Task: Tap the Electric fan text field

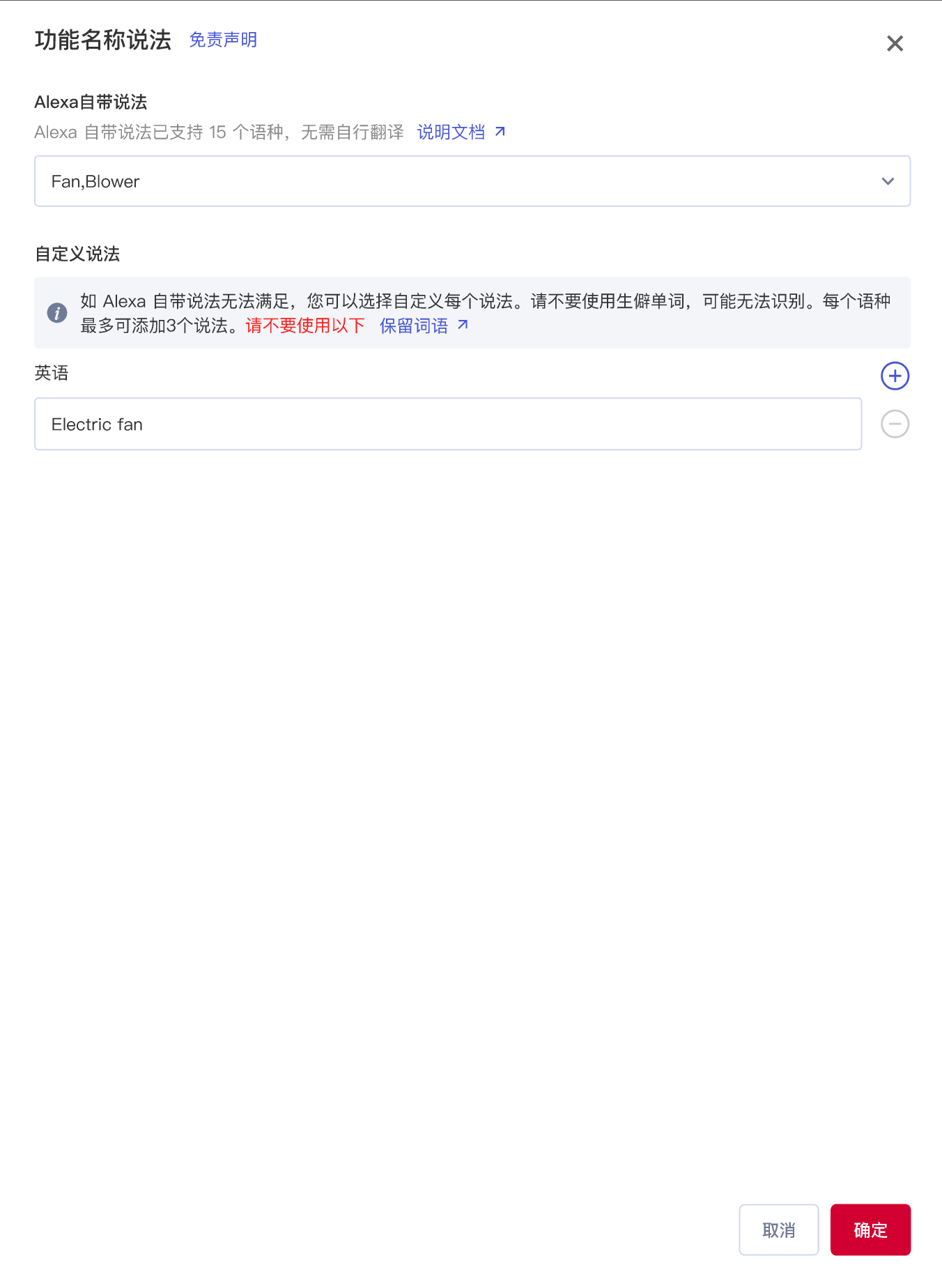Action: point(447,424)
